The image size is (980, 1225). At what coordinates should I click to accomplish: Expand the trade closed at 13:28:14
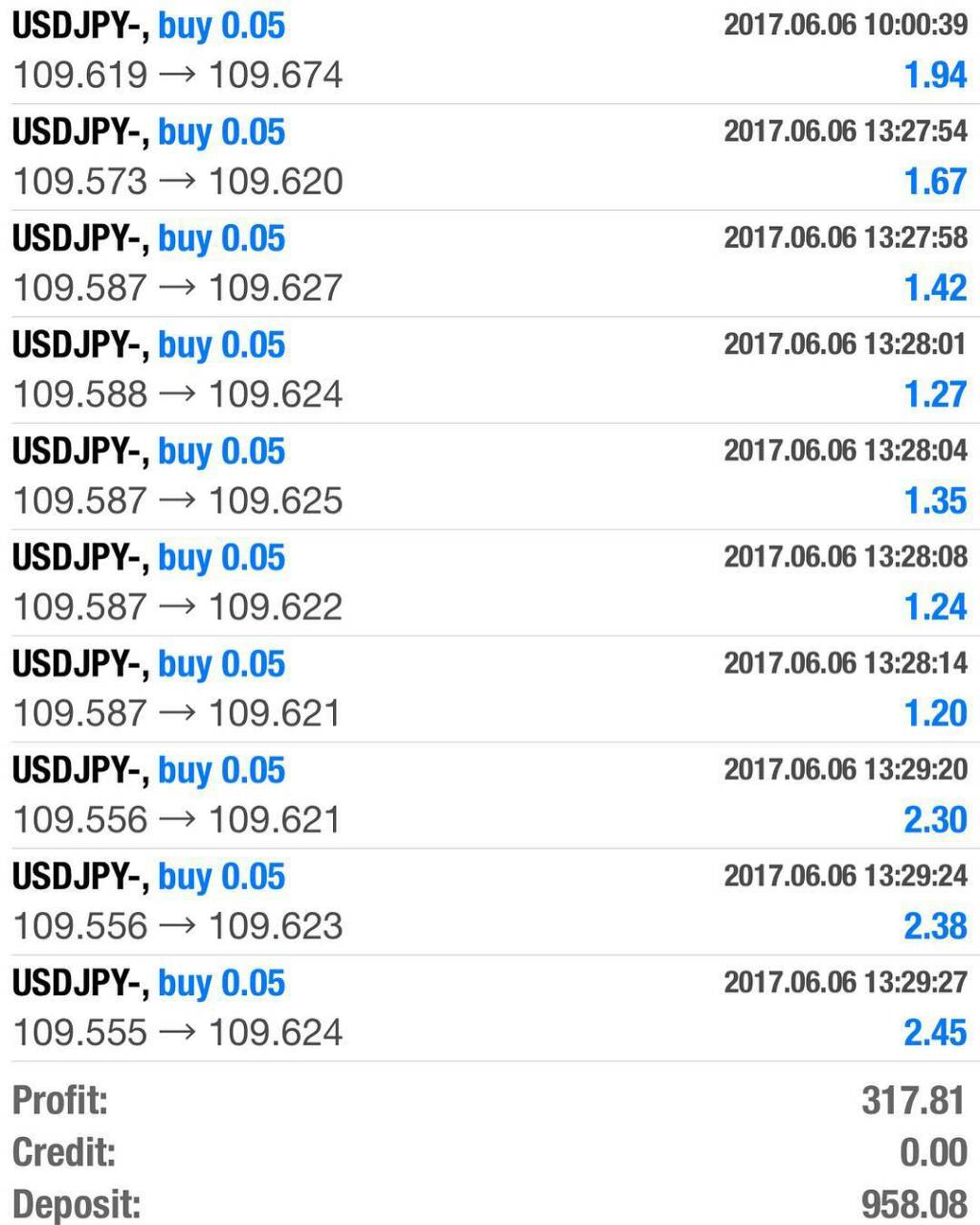coord(490,688)
